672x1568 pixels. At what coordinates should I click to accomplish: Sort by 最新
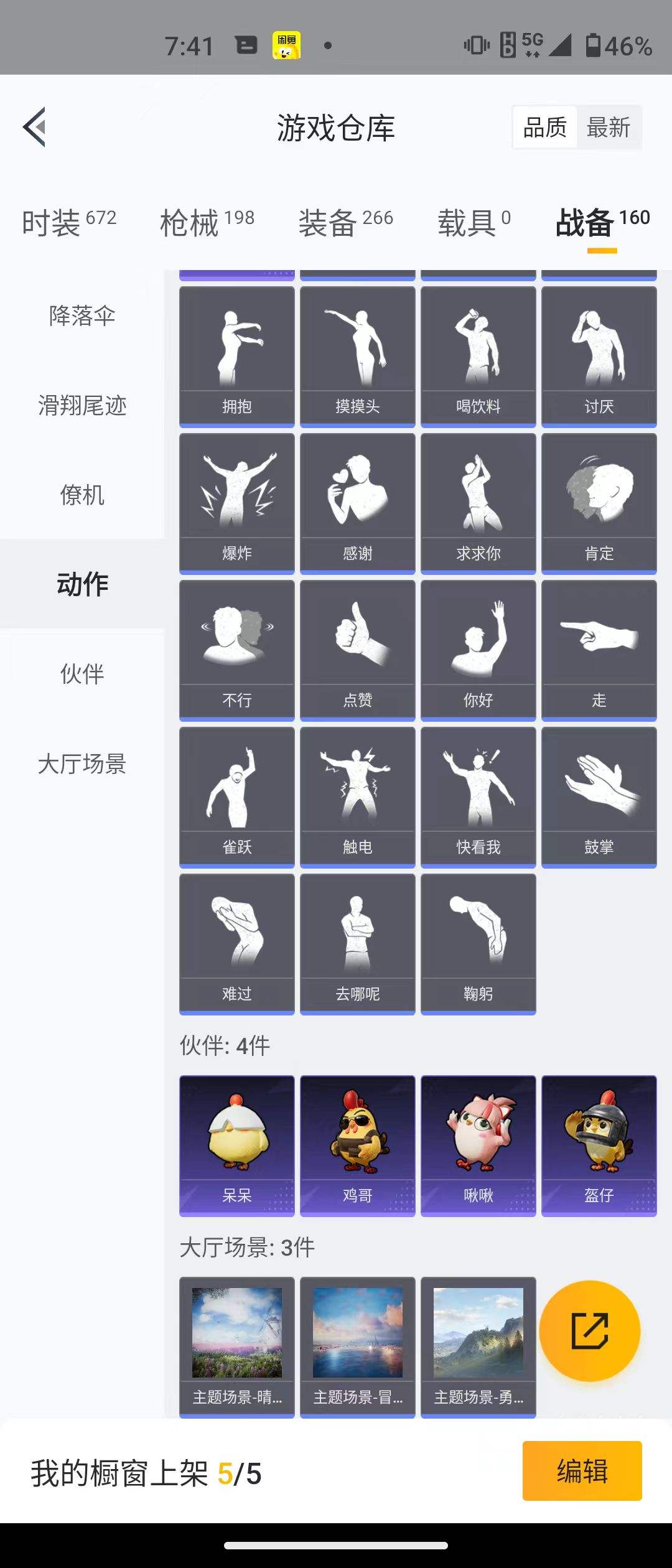click(x=608, y=128)
